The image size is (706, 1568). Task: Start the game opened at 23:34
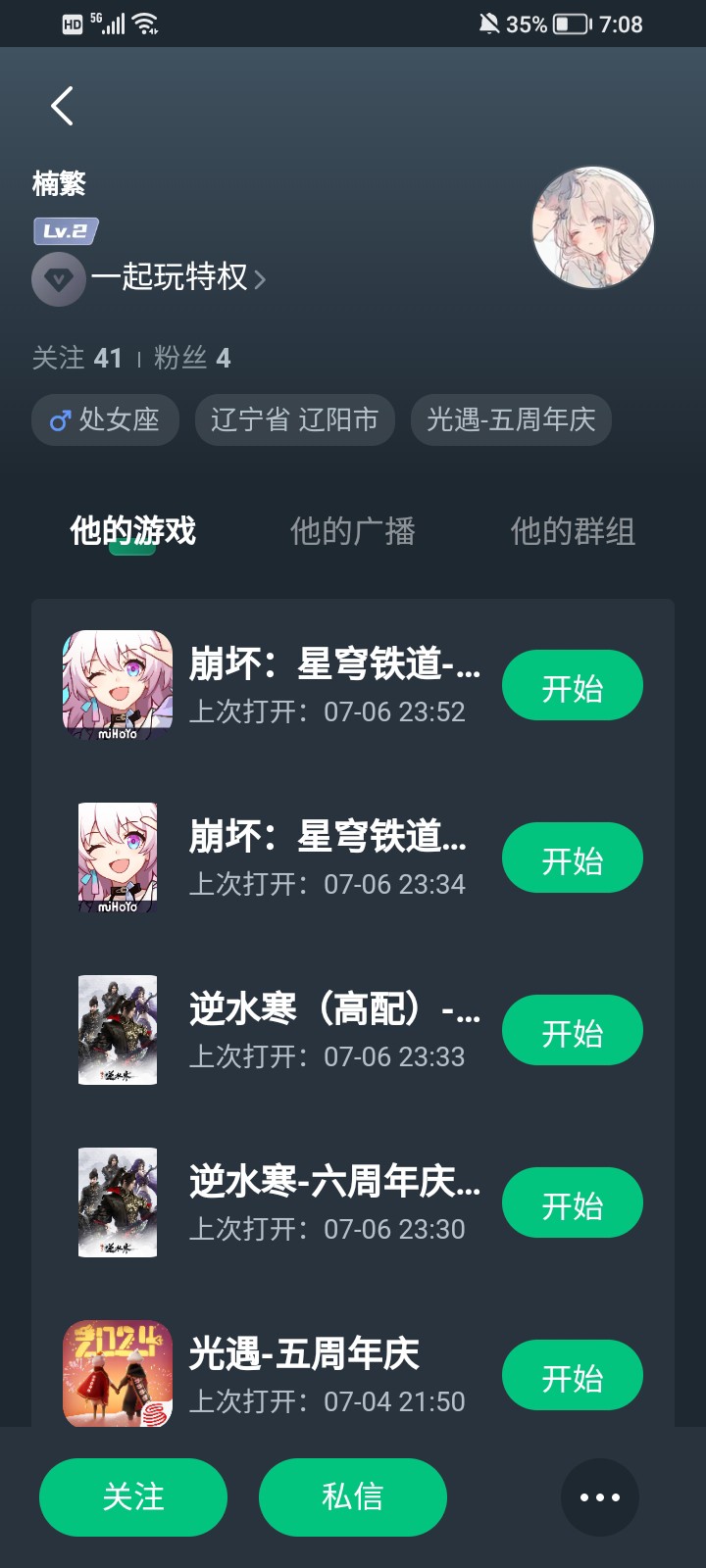click(x=572, y=858)
